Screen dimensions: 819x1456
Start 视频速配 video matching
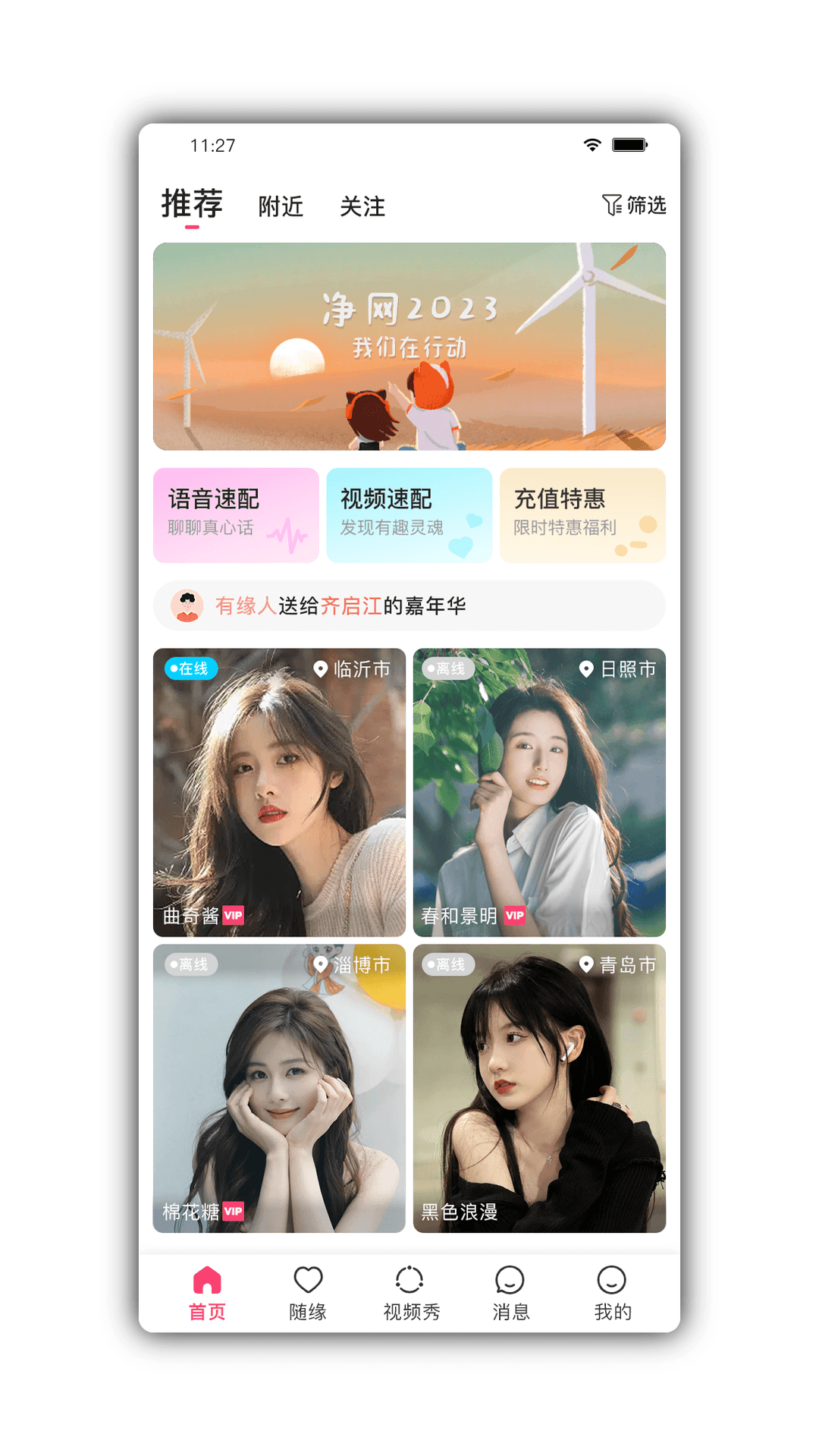[x=409, y=514]
